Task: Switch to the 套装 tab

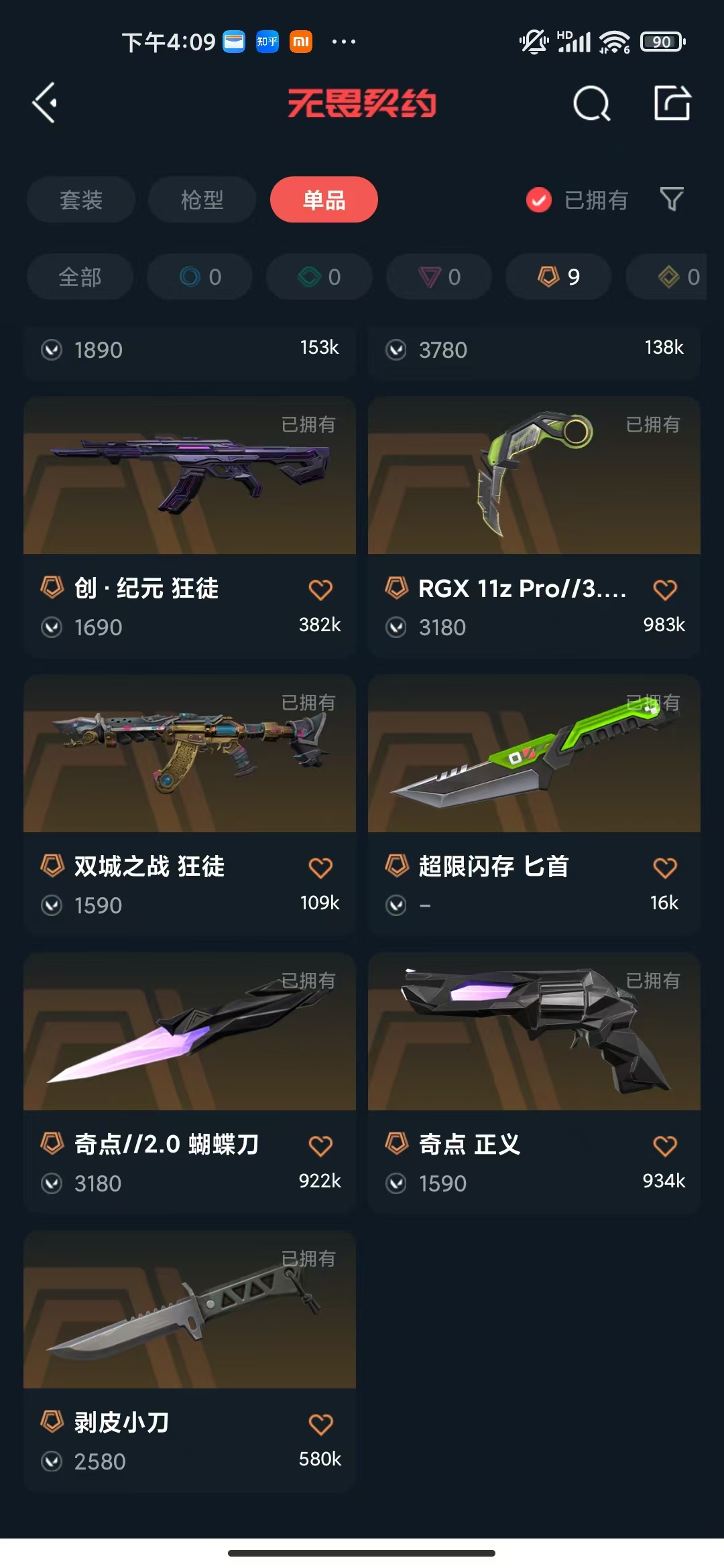Action: [x=81, y=200]
